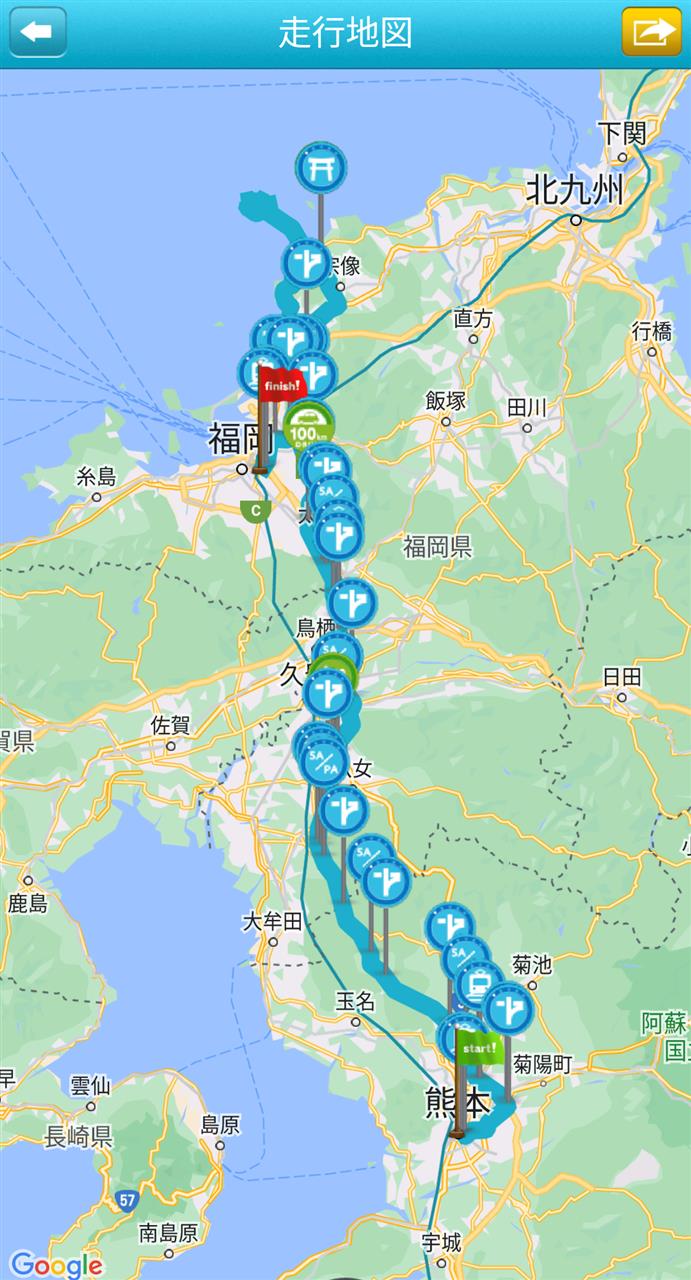Share the driving map
Viewport: 691px width, 1280px height.
(x=651, y=32)
